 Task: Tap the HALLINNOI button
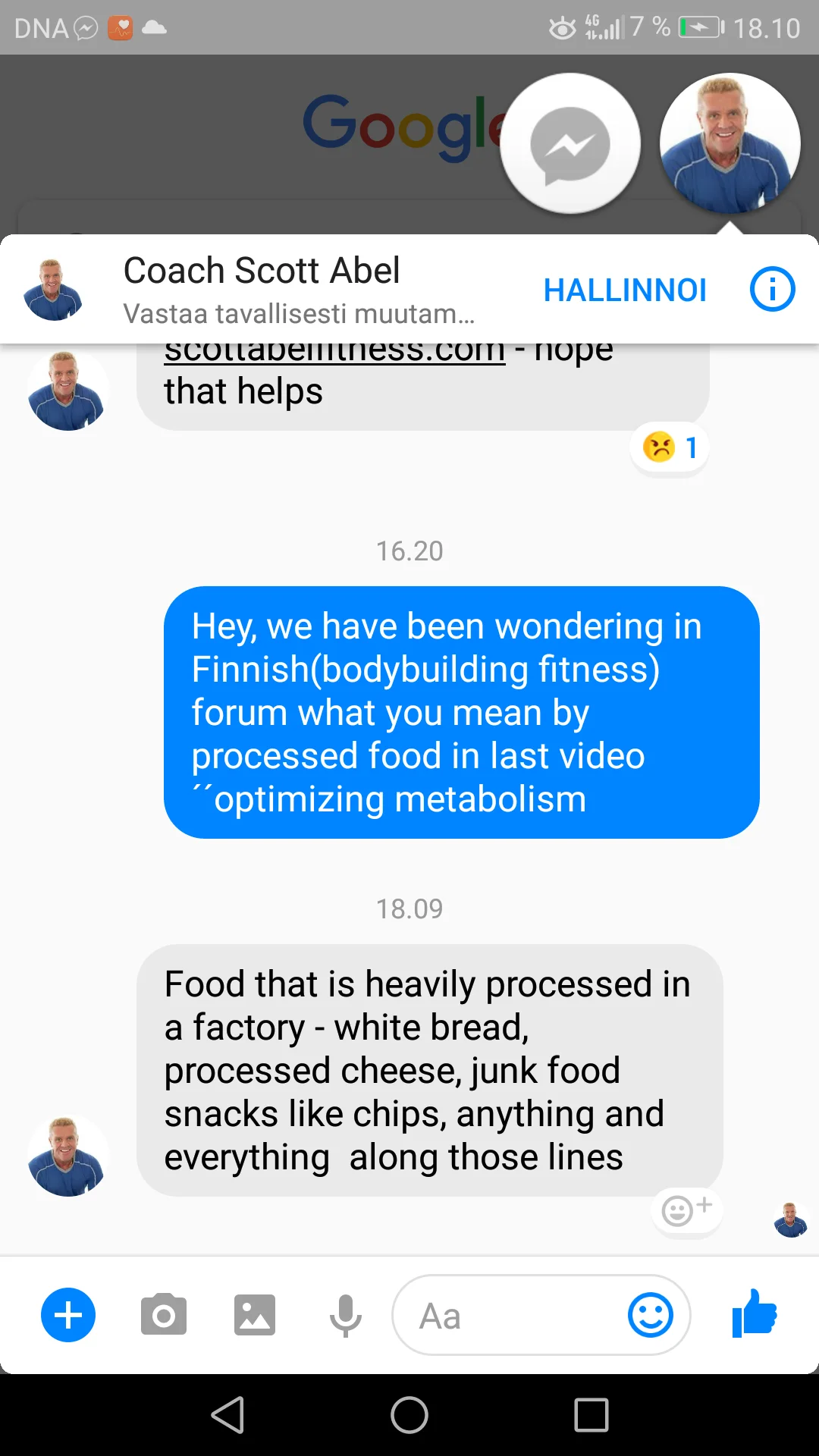(625, 290)
